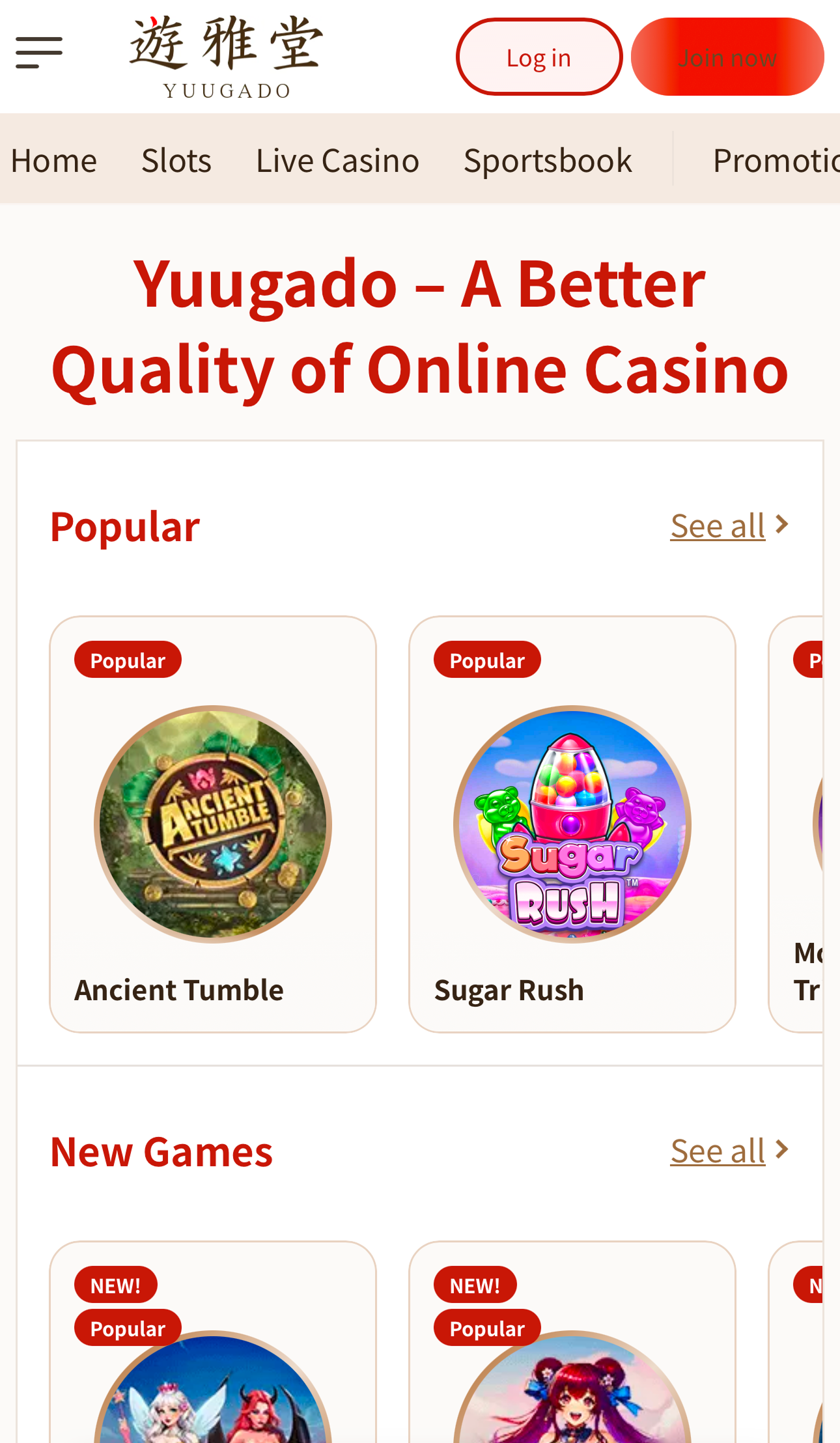Join now to create an account
840x1443 pixels.
pyautogui.click(x=727, y=57)
